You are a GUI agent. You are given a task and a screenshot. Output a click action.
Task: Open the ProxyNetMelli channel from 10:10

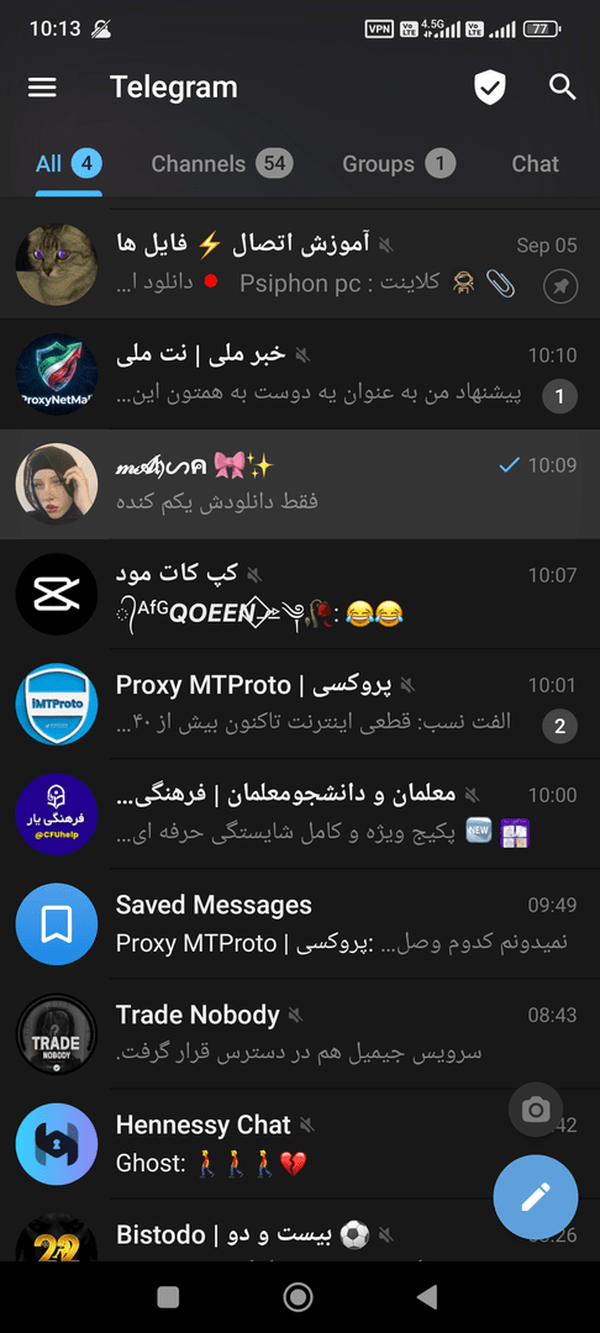pos(300,375)
